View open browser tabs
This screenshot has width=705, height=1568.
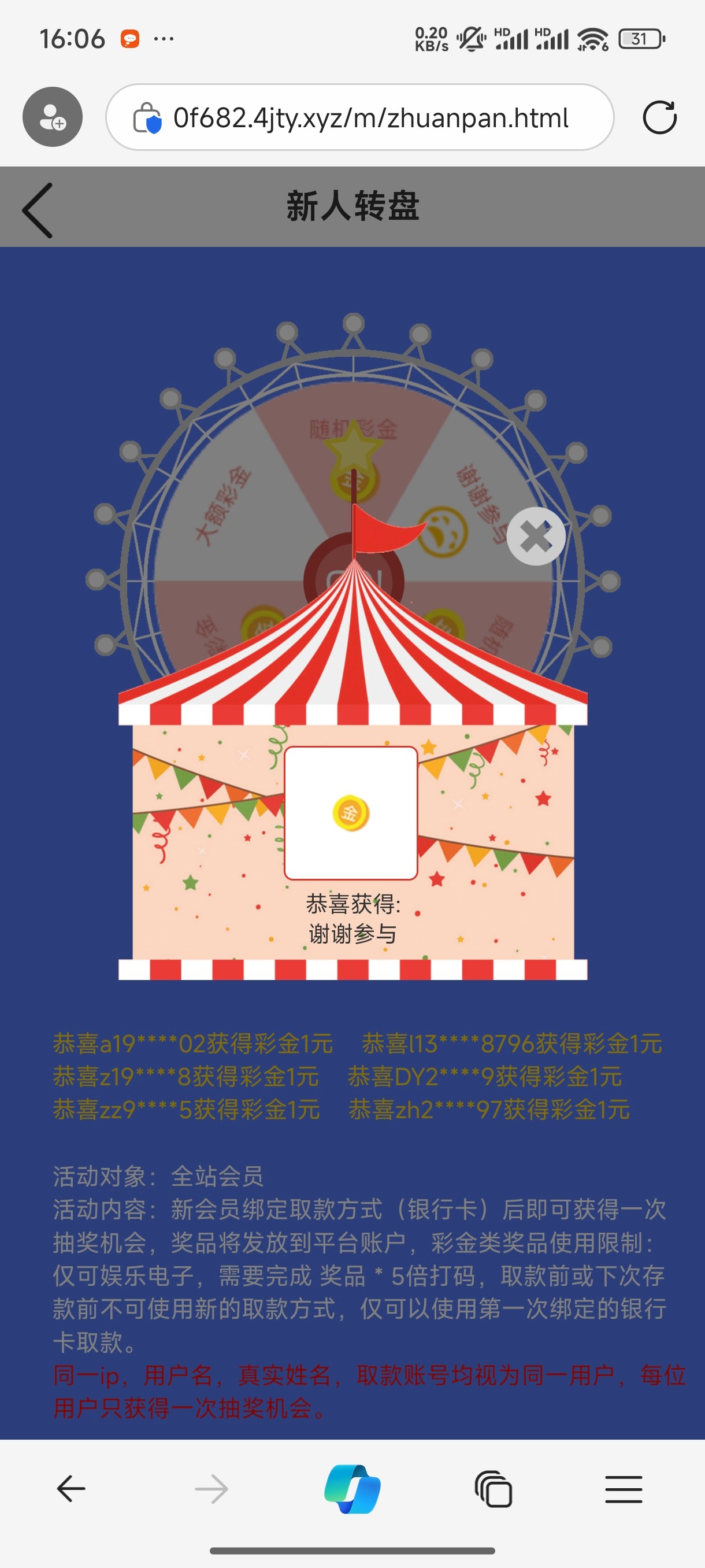(x=493, y=1489)
